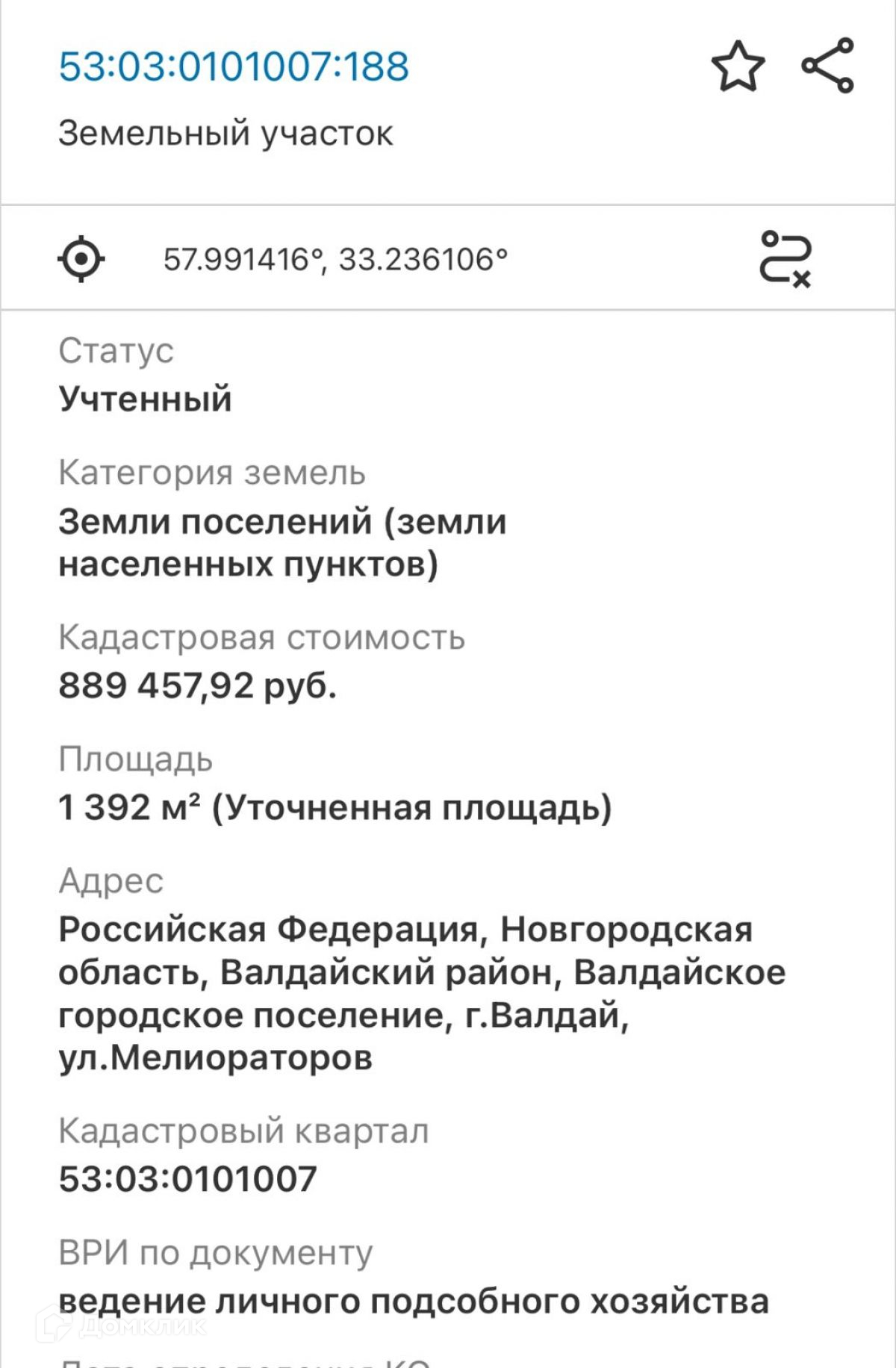The width and height of the screenshot is (896, 1368).
Task: Open cadastral number 53:03:0101007:188 link
Action: pos(234,66)
